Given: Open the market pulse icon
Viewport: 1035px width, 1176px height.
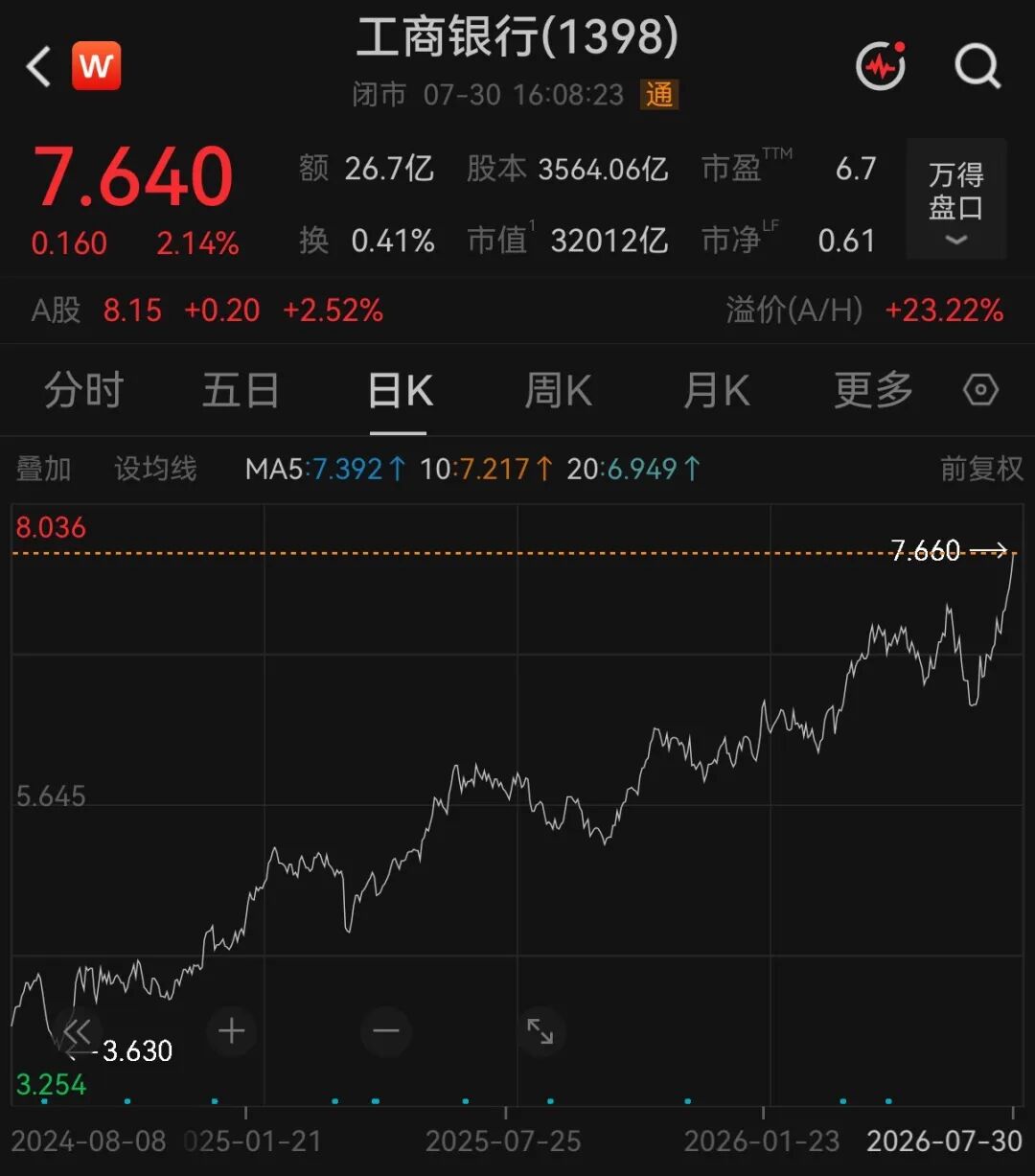Looking at the screenshot, I should pyautogui.click(x=881, y=66).
